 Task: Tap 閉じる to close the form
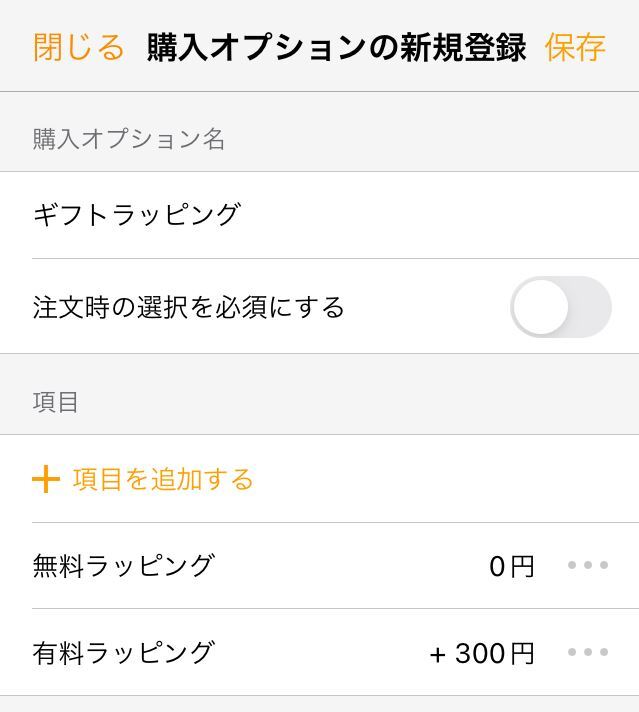point(78,47)
